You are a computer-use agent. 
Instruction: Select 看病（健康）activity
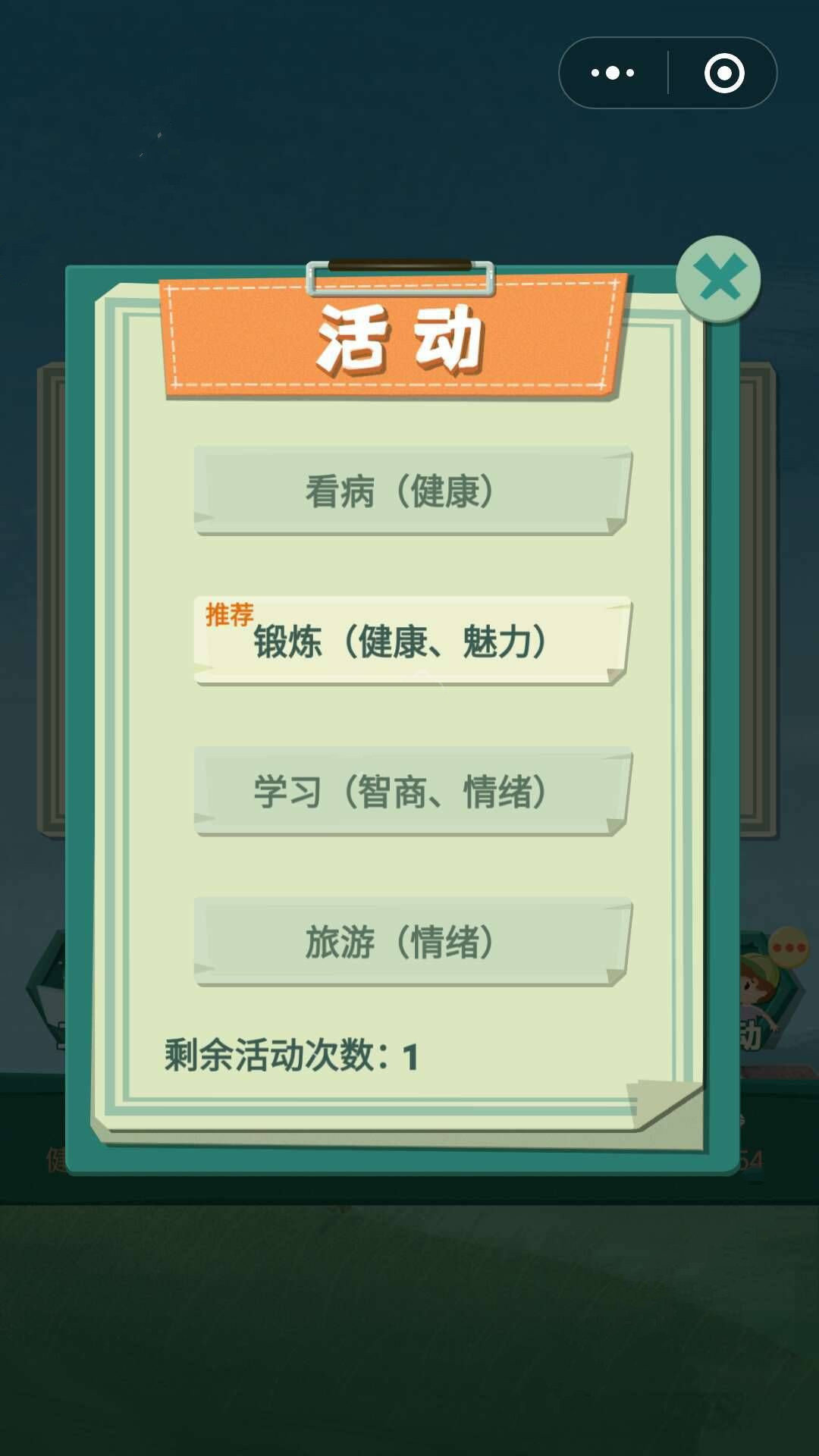412,491
